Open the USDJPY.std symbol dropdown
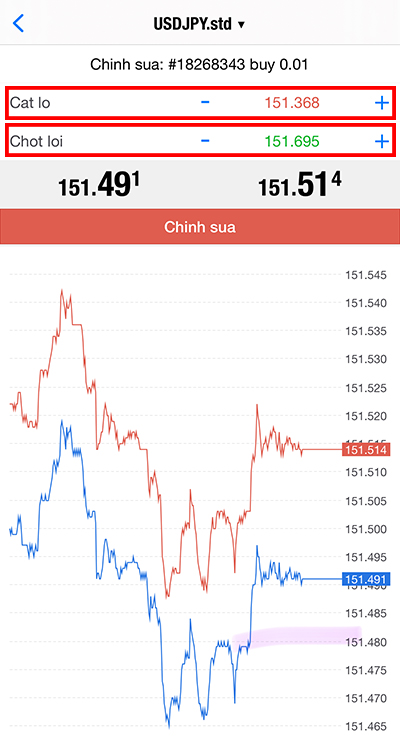This screenshot has height=750, width=400. pos(199,24)
